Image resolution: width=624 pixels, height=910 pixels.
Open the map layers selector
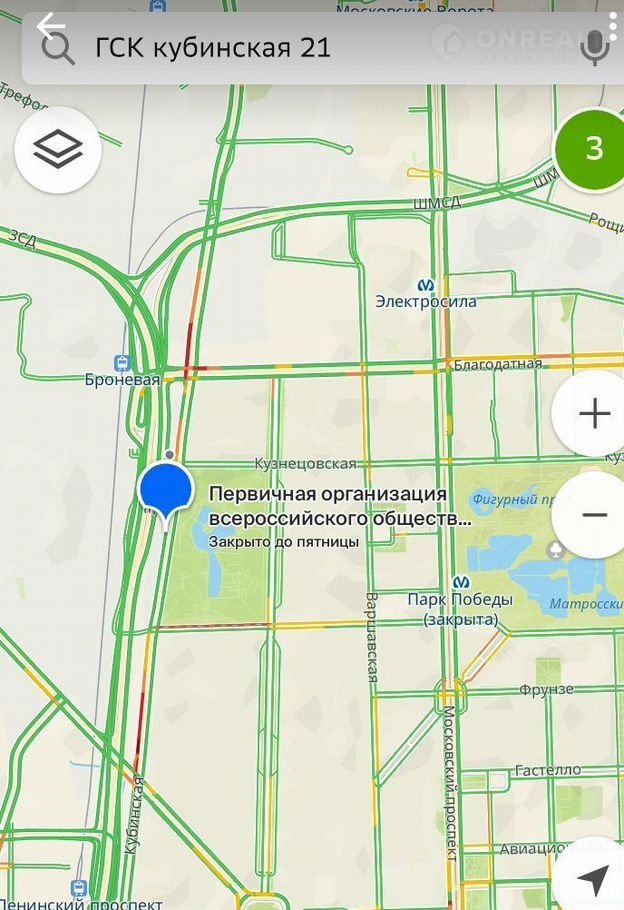pyautogui.click(x=58, y=150)
